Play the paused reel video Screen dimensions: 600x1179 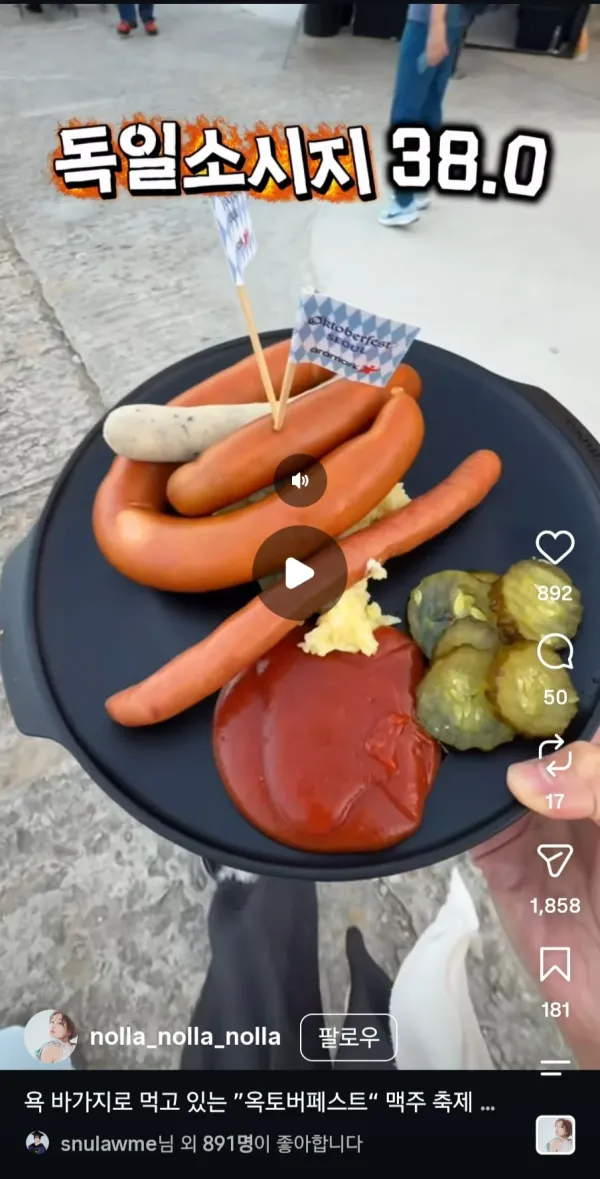tap(299, 573)
